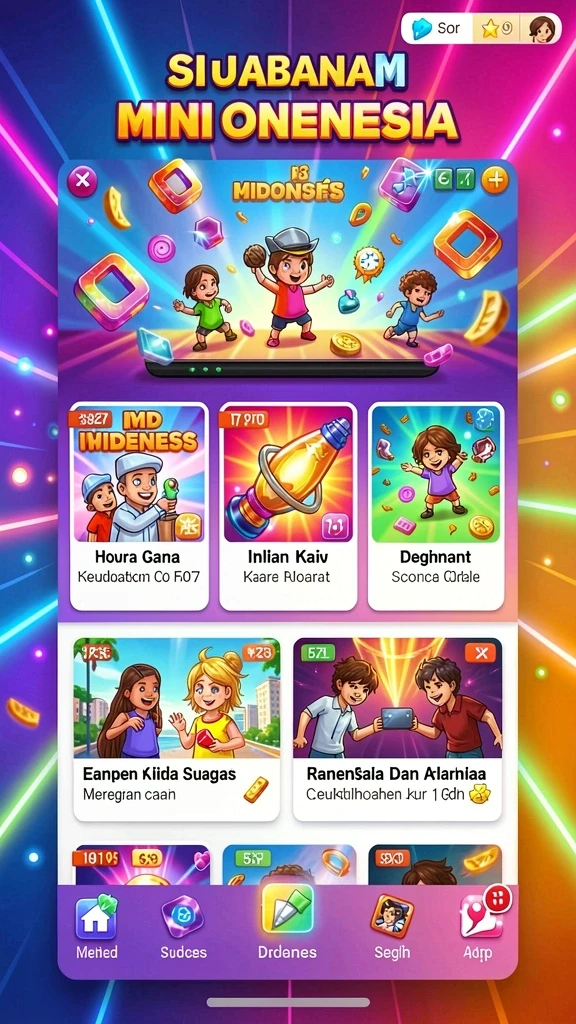
Task: Launch the Deghnant game card
Action: tap(436, 506)
